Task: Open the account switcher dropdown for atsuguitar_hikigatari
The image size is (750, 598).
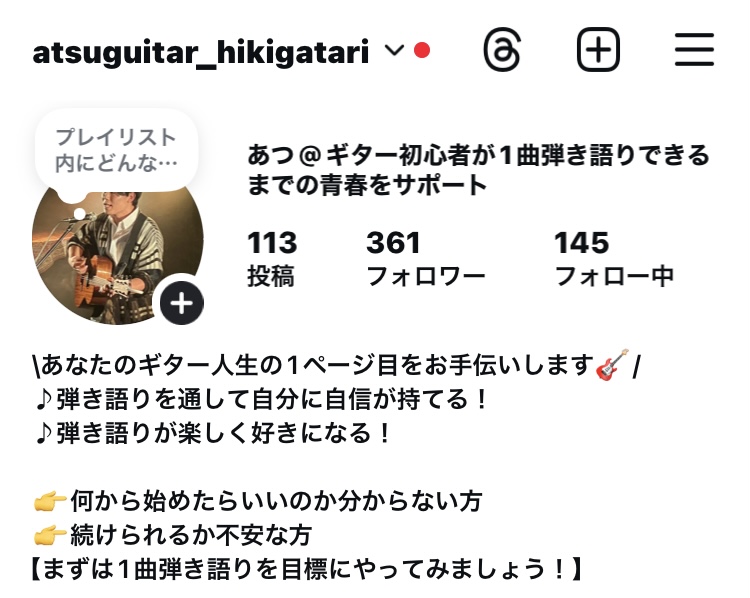Action: coord(394,51)
